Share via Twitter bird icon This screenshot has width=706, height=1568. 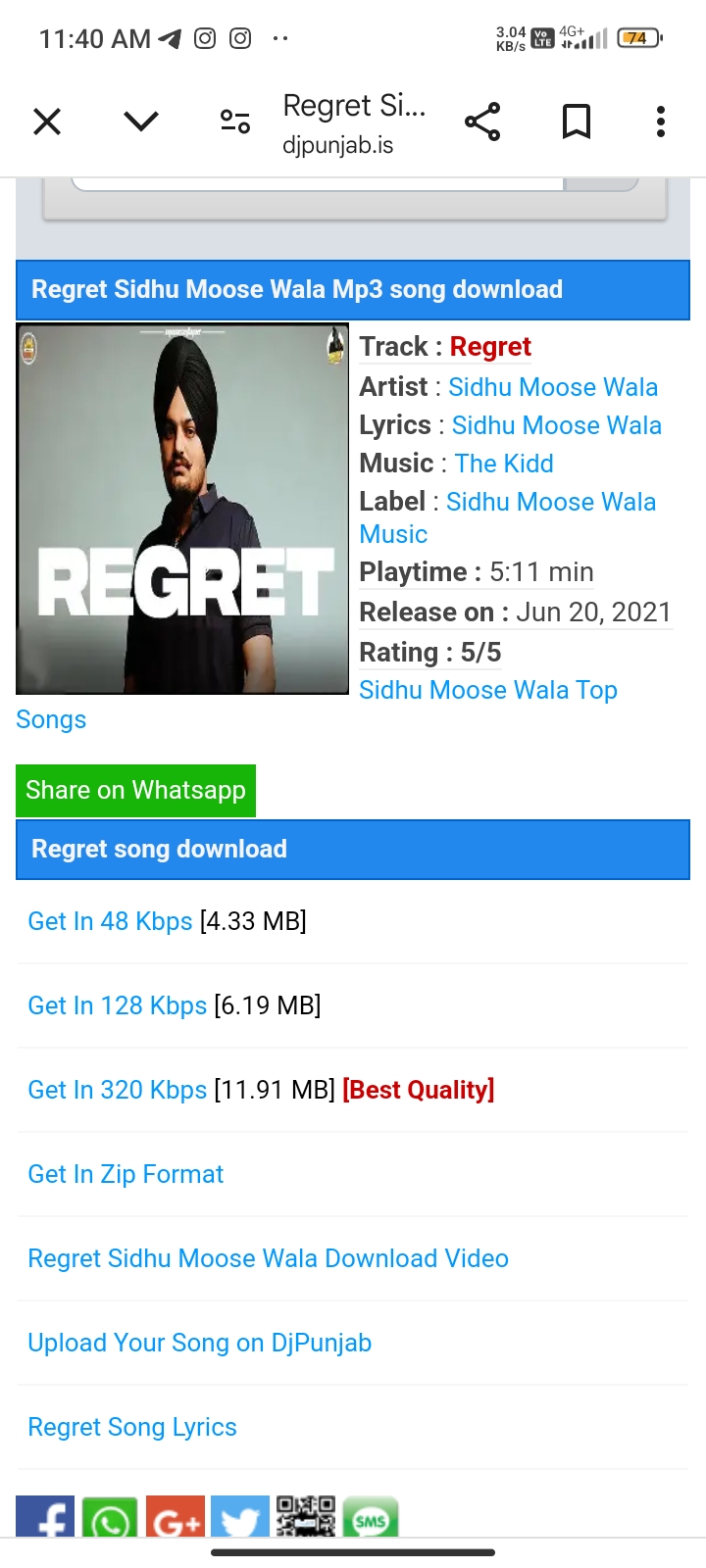(239, 1517)
